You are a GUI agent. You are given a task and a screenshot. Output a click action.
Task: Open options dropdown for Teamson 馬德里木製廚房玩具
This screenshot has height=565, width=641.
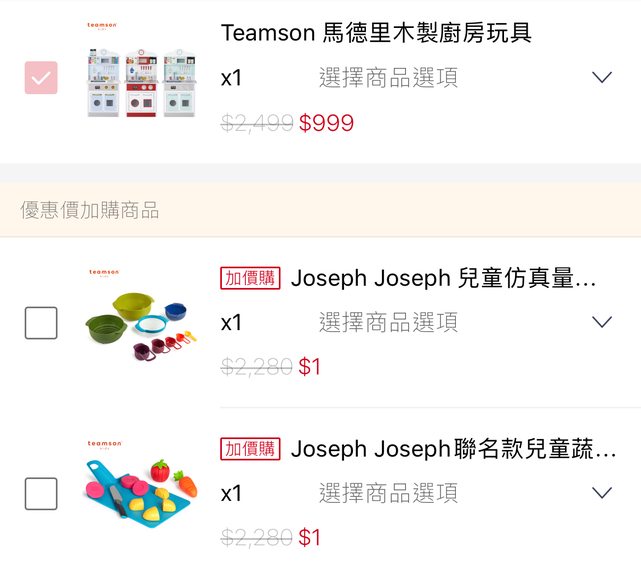click(601, 78)
